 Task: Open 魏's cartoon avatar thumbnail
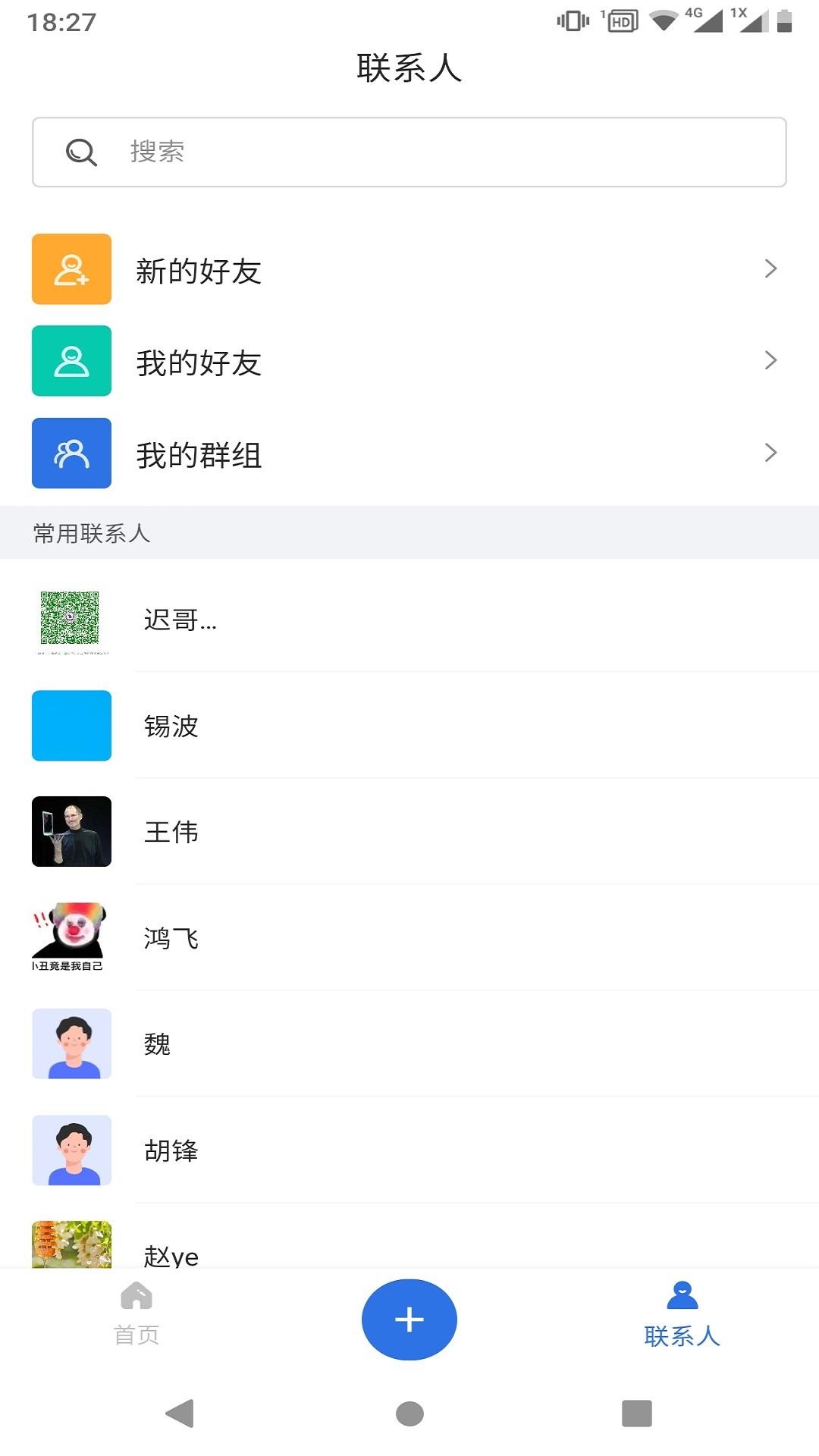71,1044
